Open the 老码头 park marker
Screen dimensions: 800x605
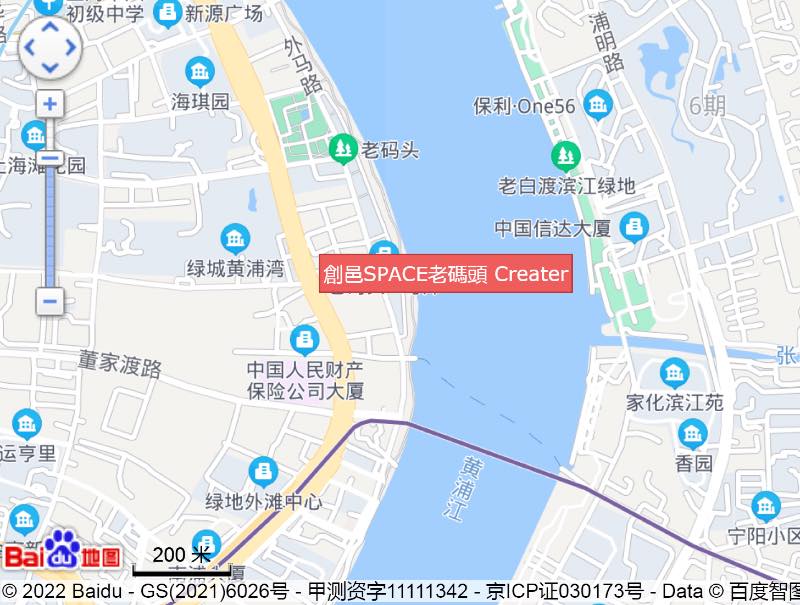point(343,150)
